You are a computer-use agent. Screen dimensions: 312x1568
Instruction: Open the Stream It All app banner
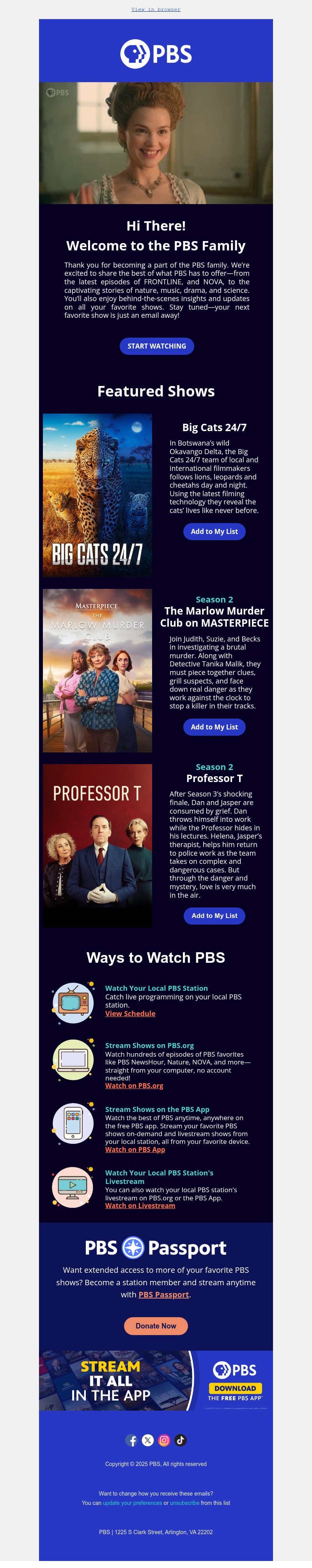156,1381
